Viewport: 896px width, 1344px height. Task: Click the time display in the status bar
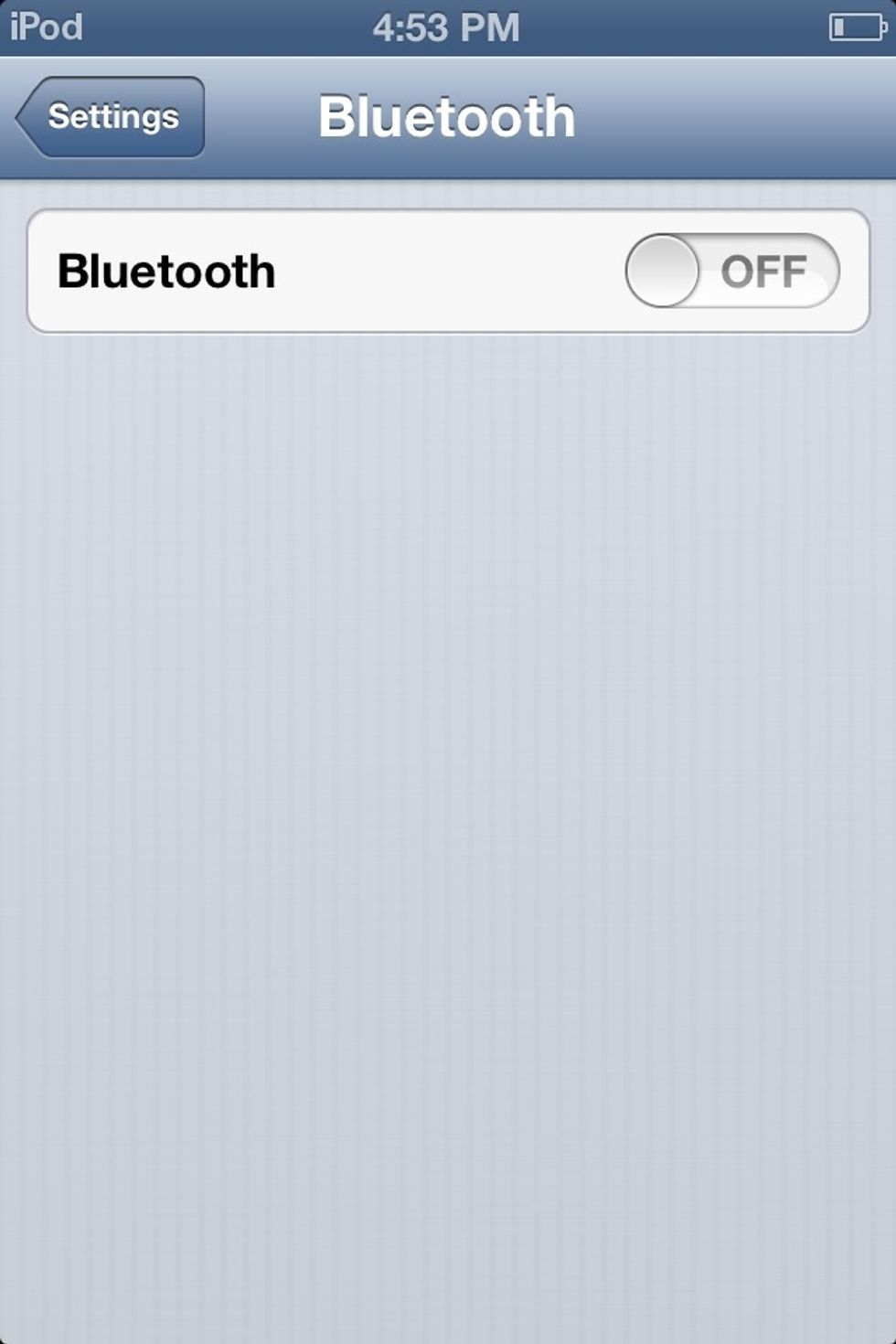(x=448, y=27)
